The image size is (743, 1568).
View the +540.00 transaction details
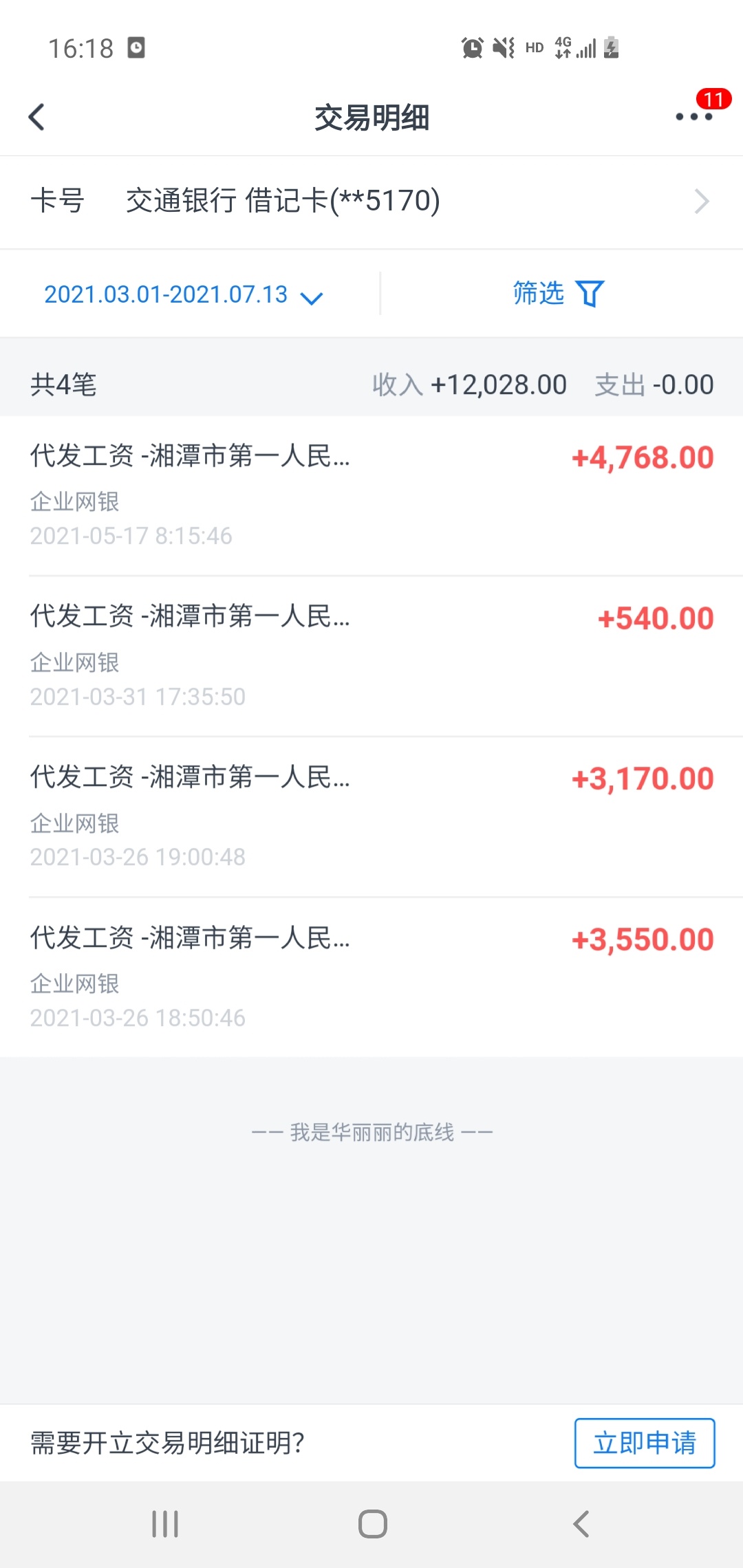[x=371, y=657]
